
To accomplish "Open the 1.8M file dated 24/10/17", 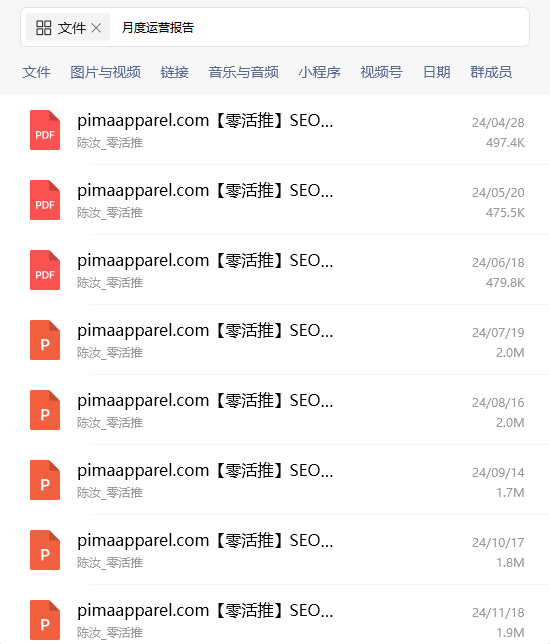I will 275,550.
